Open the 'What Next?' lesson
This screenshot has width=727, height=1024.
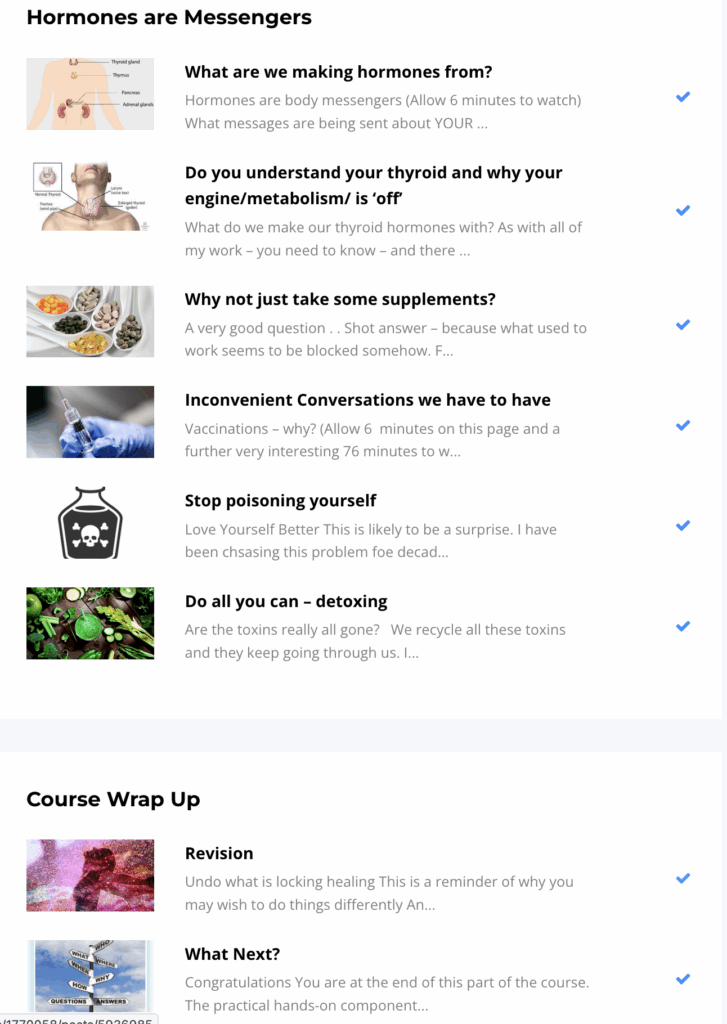[232, 955]
